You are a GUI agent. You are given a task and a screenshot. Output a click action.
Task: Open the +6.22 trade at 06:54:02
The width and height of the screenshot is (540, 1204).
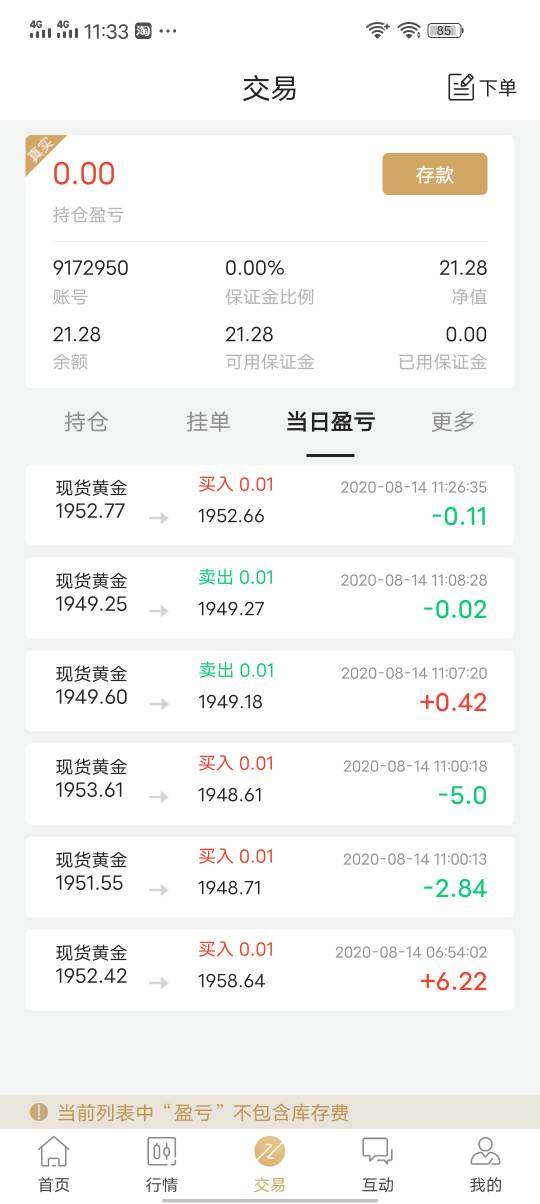pos(270,970)
